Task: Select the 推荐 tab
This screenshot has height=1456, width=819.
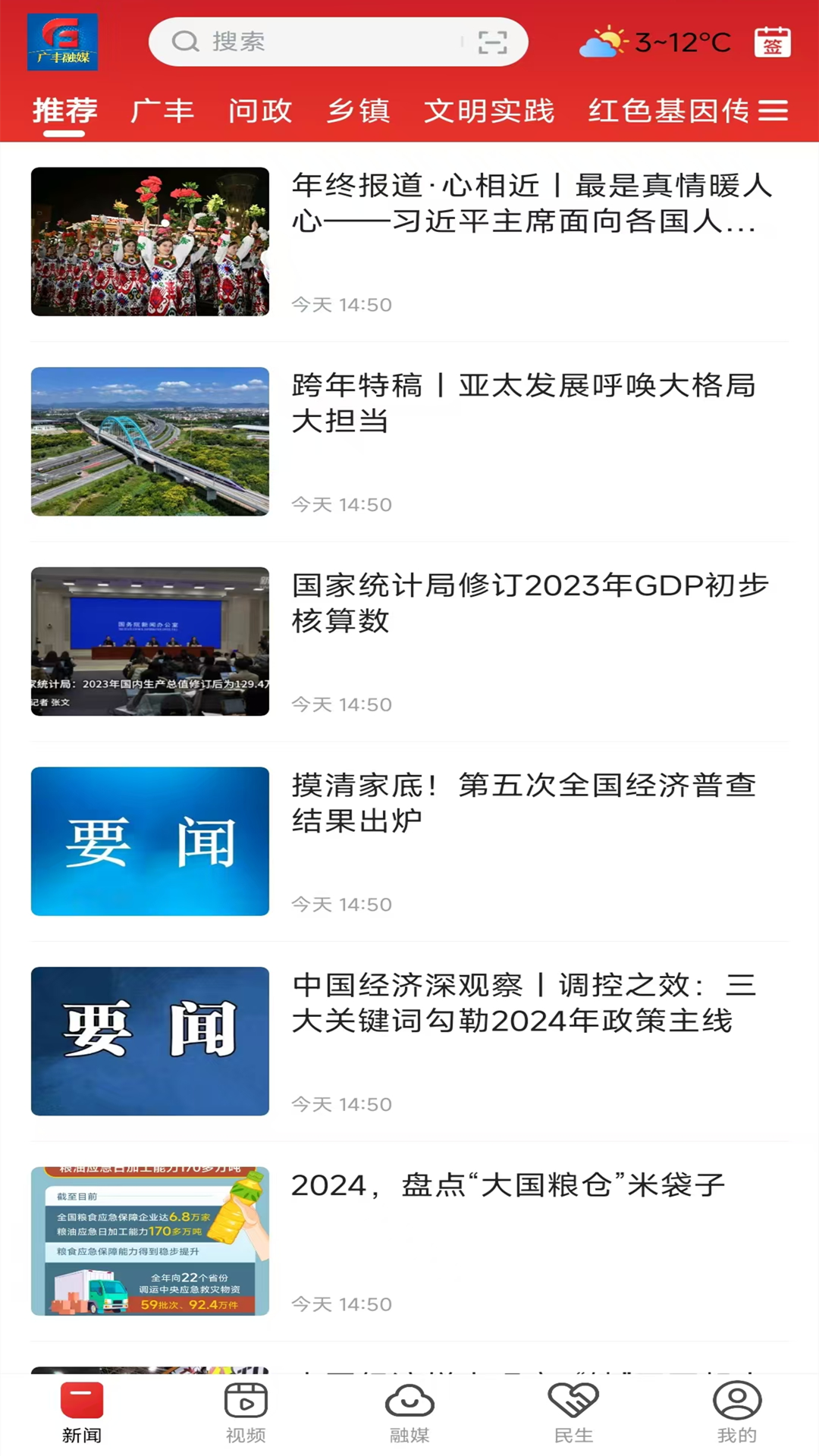Action: coord(64,111)
